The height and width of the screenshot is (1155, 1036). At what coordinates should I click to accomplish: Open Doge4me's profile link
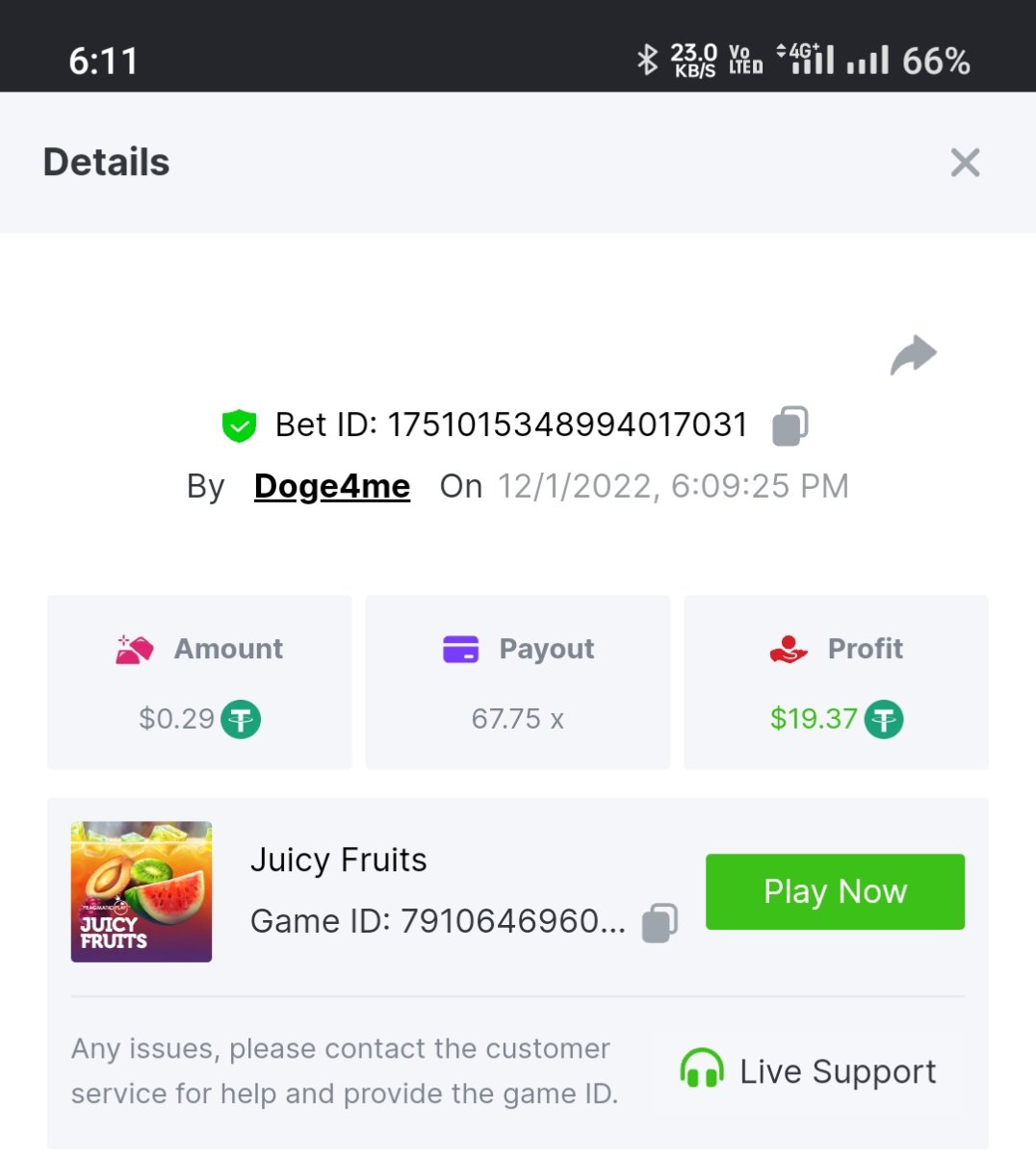[x=332, y=486]
